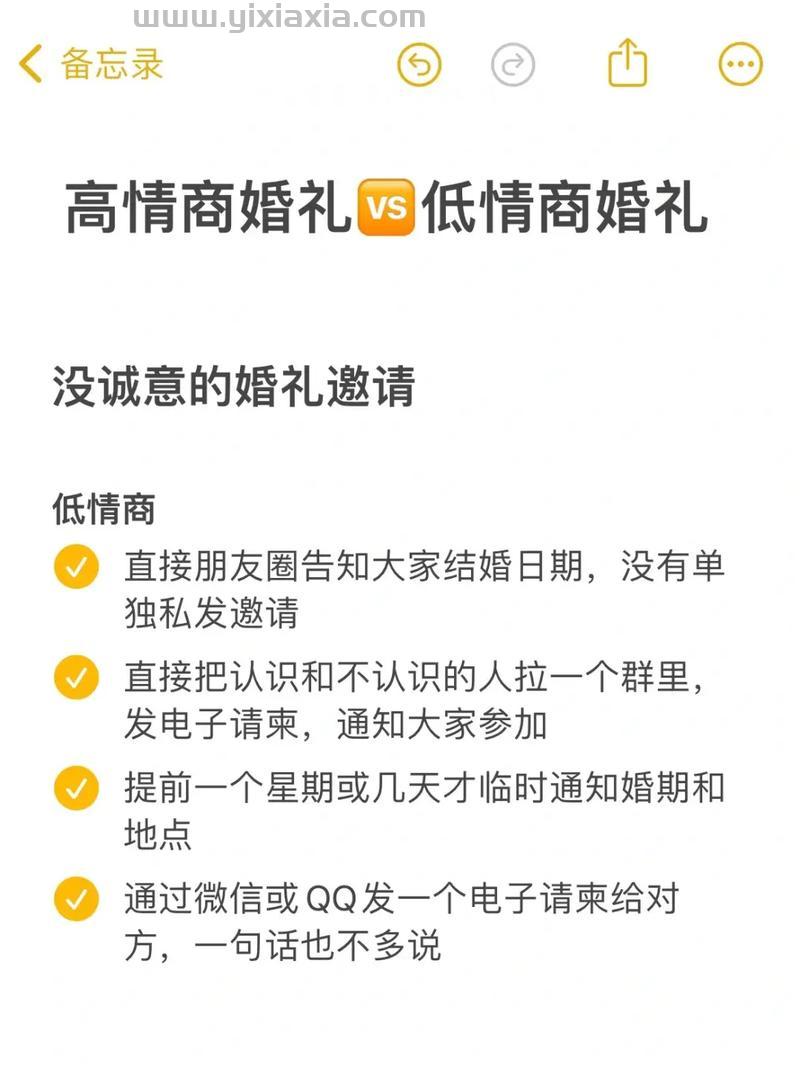Tap the grayed redo arrow button
800x1067 pixels.
coord(513,64)
